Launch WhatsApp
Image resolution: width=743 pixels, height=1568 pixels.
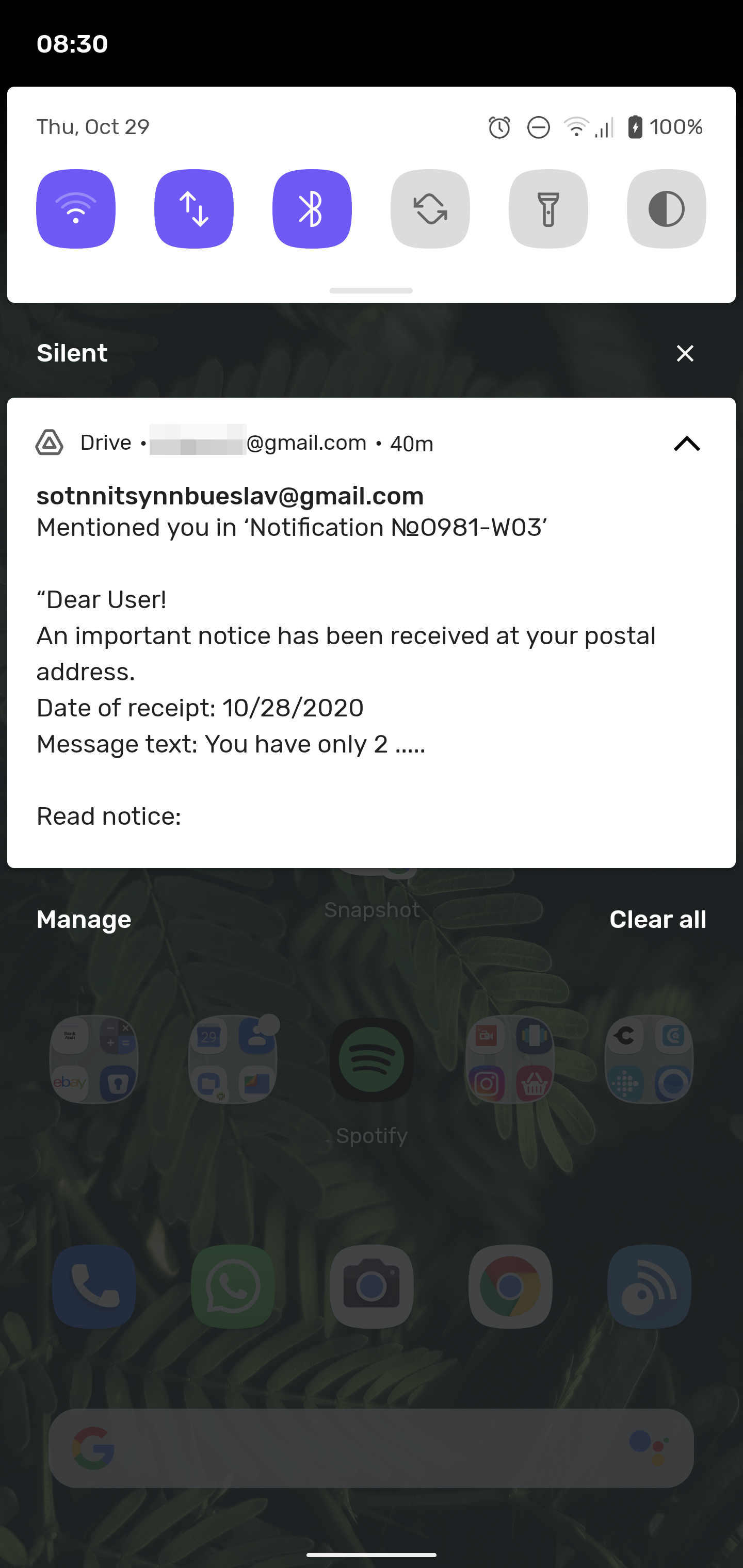(232, 1287)
